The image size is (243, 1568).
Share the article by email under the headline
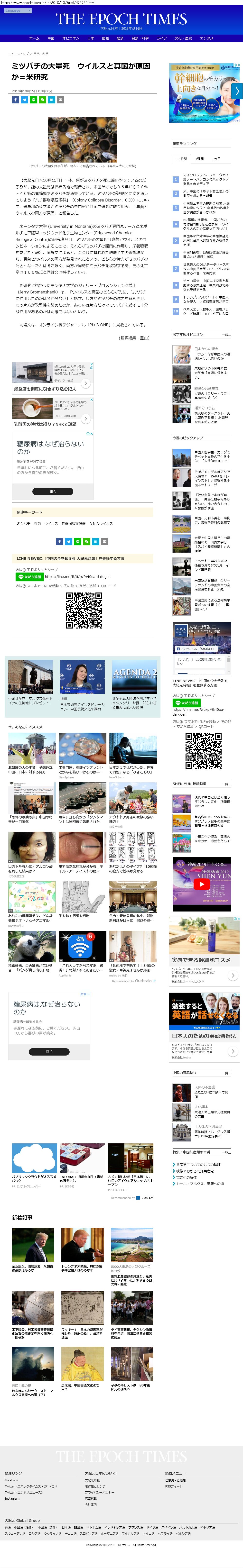tap(60, 100)
